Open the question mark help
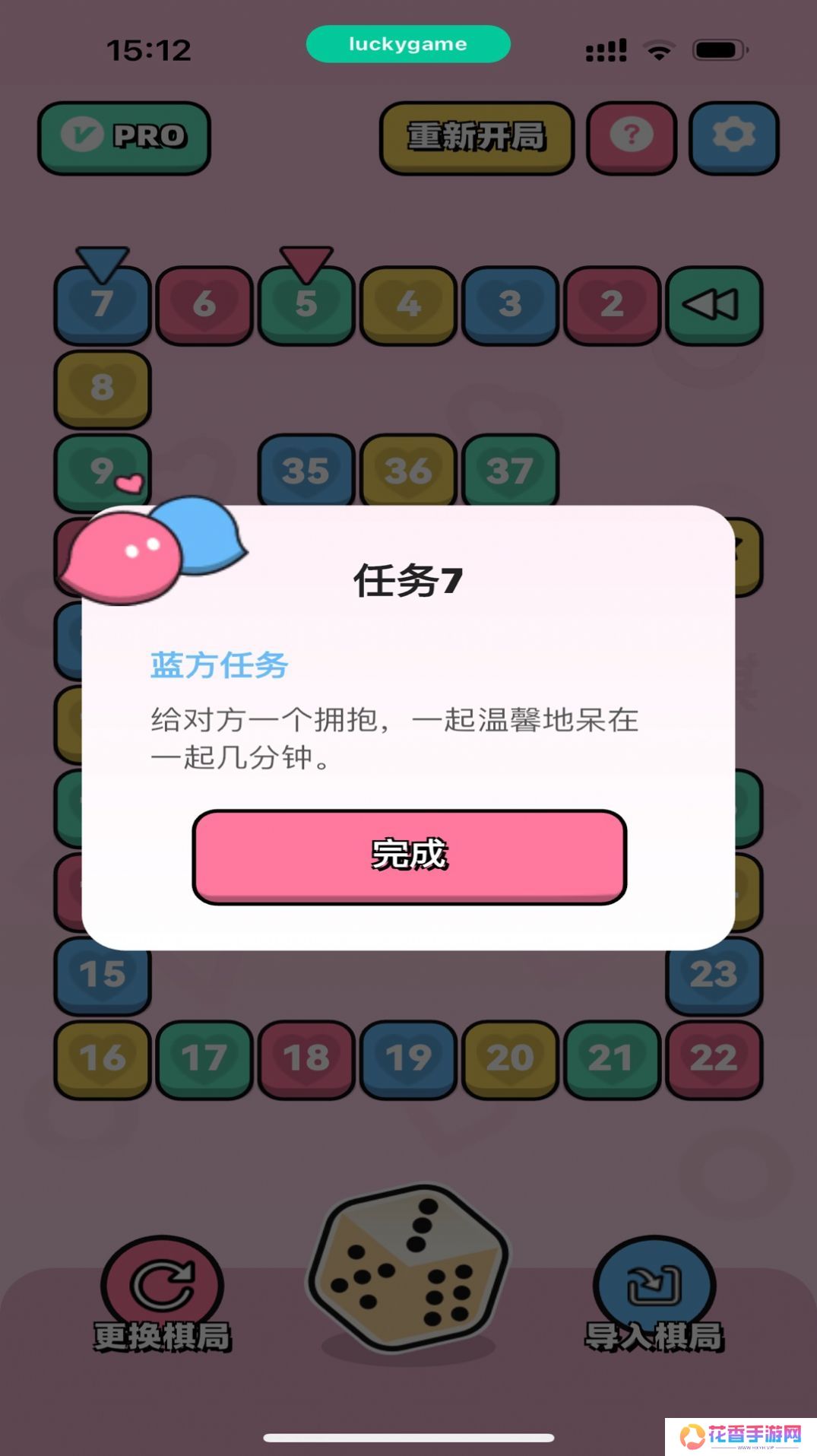The width and height of the screenshot is (817, 1456). pos(631,137)
